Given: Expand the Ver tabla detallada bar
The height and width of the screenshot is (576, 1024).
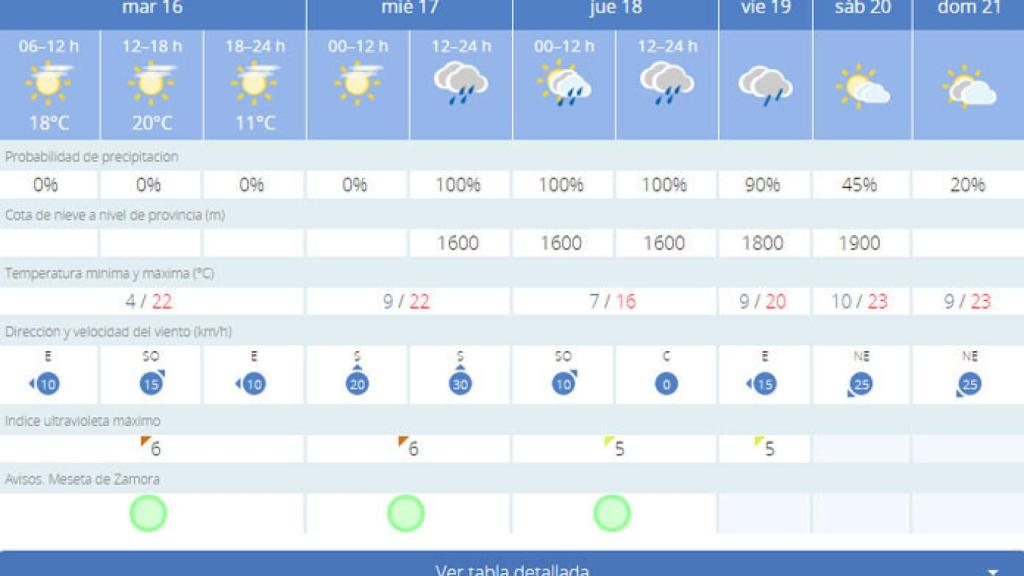Looking at the screenshot, I should [x=512, y=567].
